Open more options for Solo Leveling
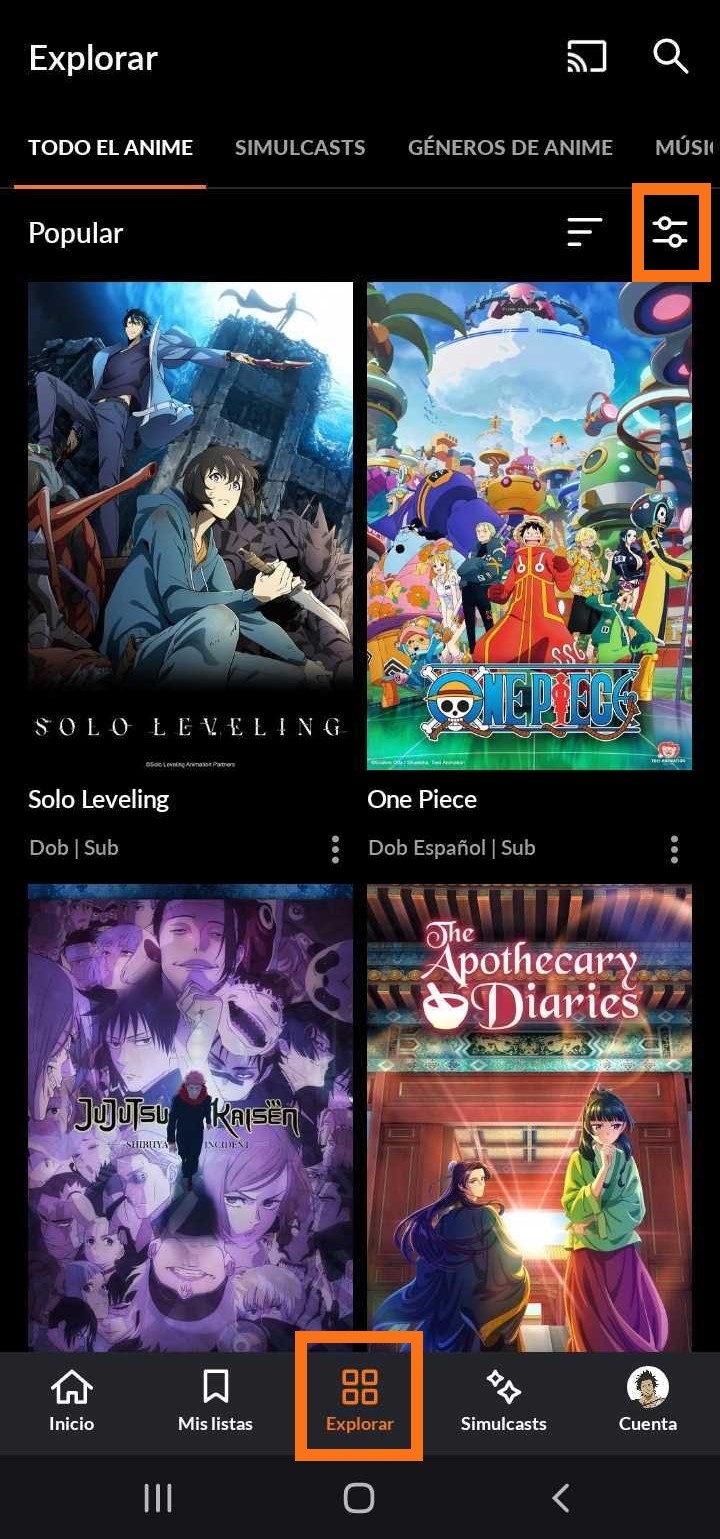The image size is (720, 1539). [335, 849]
